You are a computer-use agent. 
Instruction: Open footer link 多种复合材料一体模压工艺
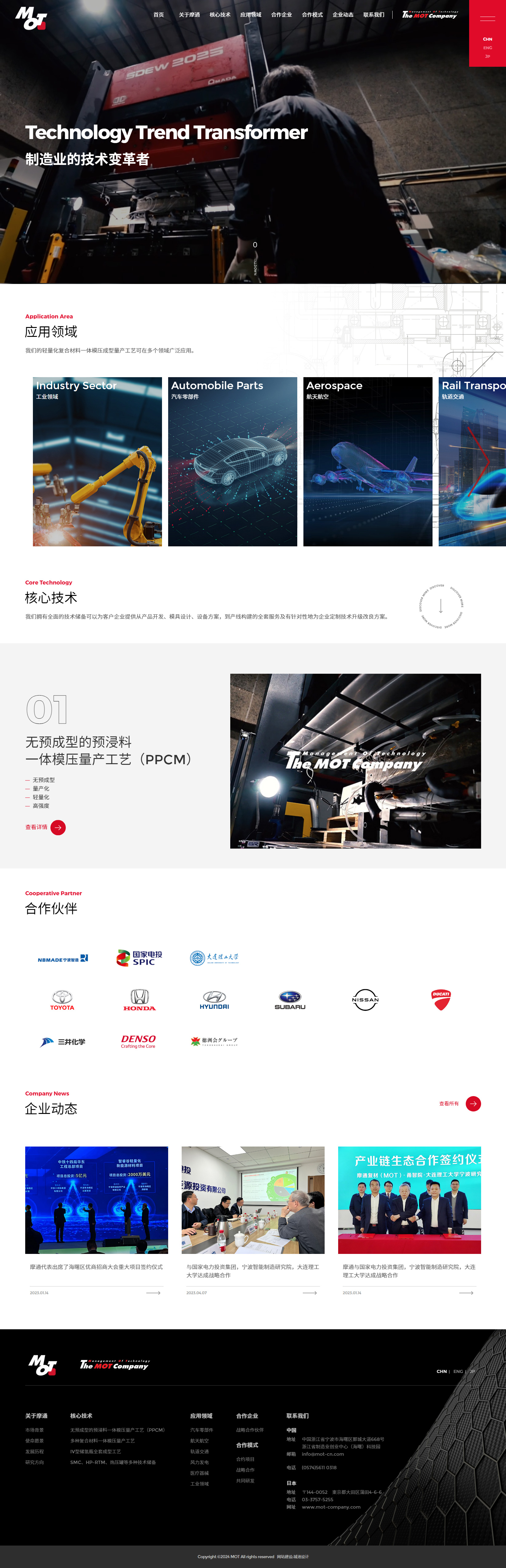102,1441
